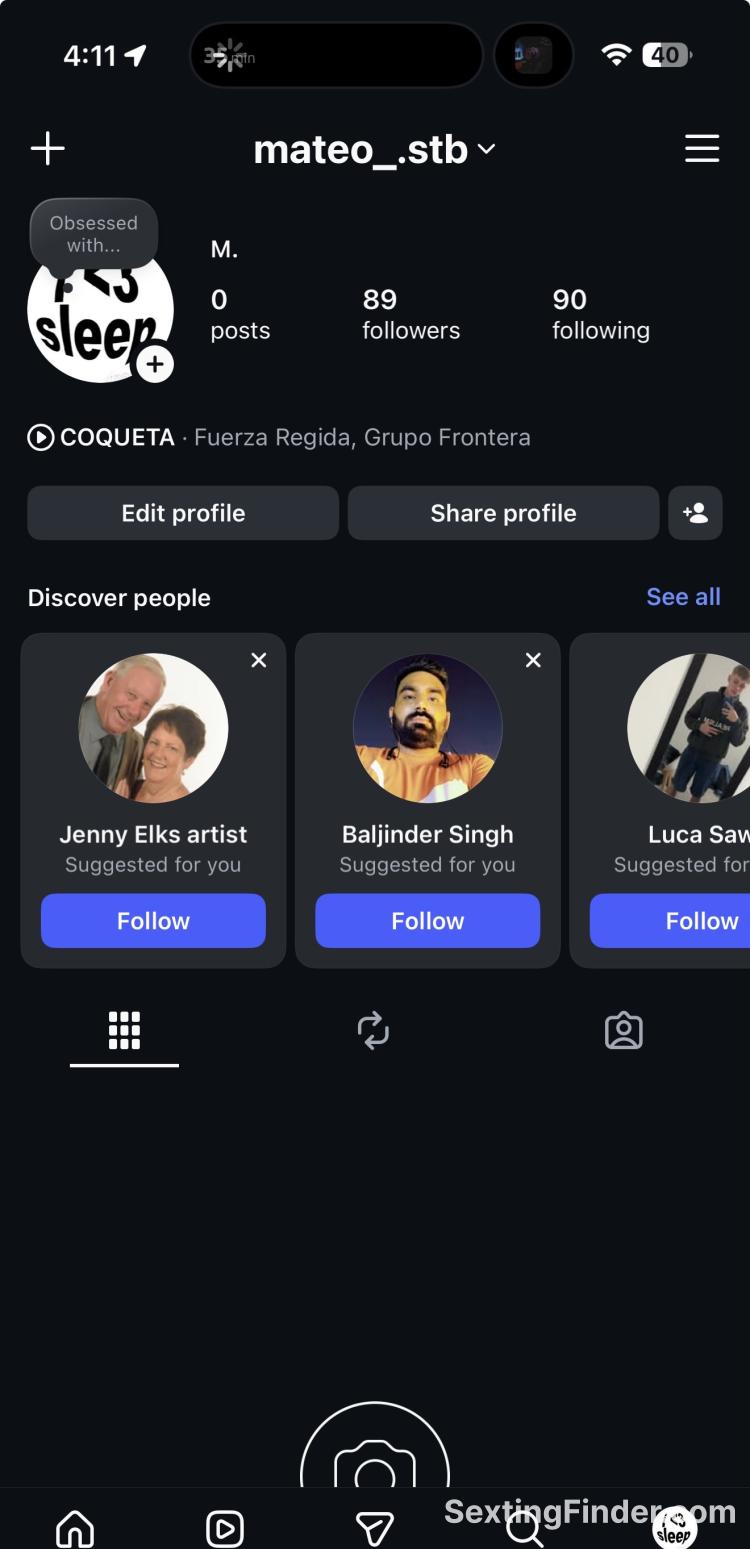Tap the plus icon to create content
This screenshot has width=750, height=1549.
pyautogui.click(x=47, y=149)
